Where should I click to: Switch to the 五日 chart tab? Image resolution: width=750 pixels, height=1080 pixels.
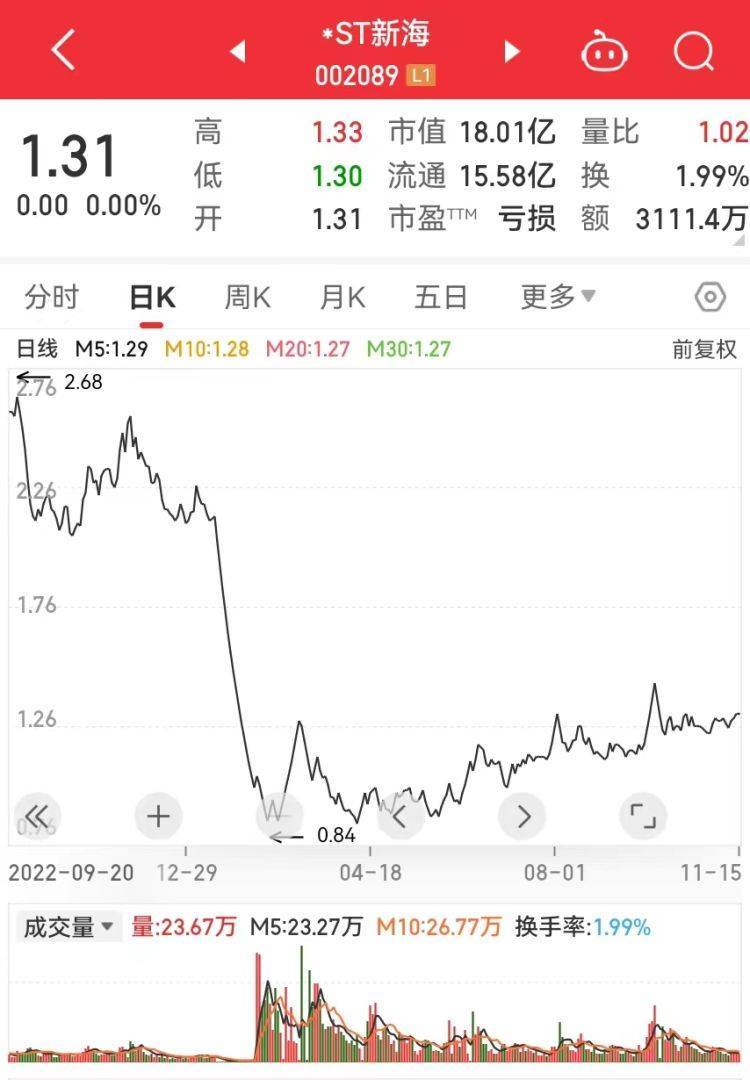tap(441, 297)
